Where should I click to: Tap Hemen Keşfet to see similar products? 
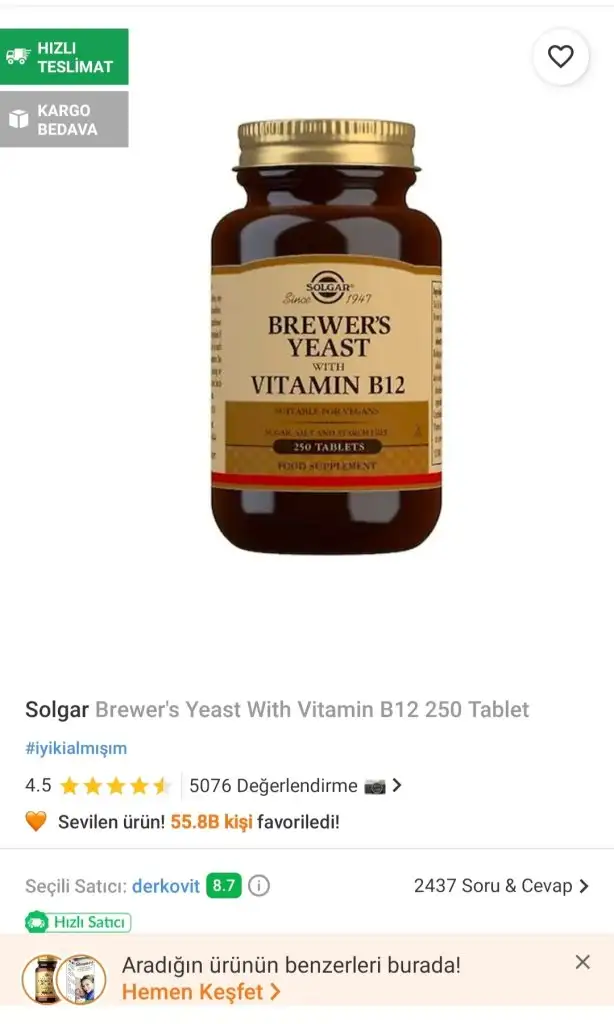201,992
